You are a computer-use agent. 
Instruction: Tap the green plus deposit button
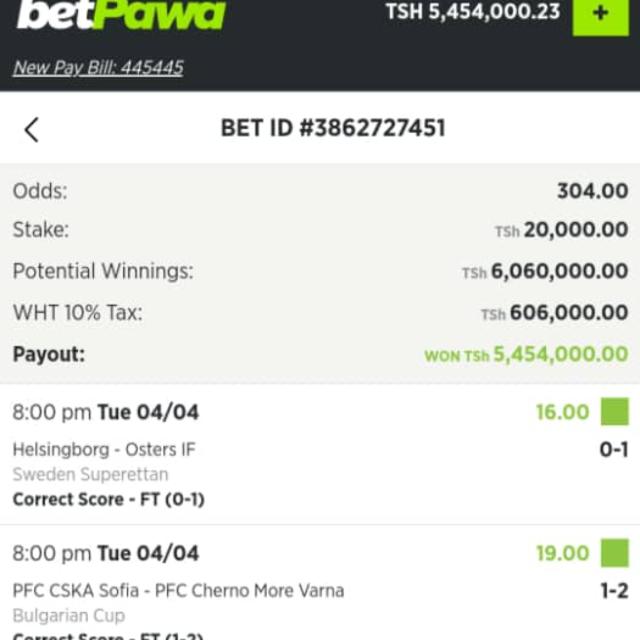click(x=600, y=15)
